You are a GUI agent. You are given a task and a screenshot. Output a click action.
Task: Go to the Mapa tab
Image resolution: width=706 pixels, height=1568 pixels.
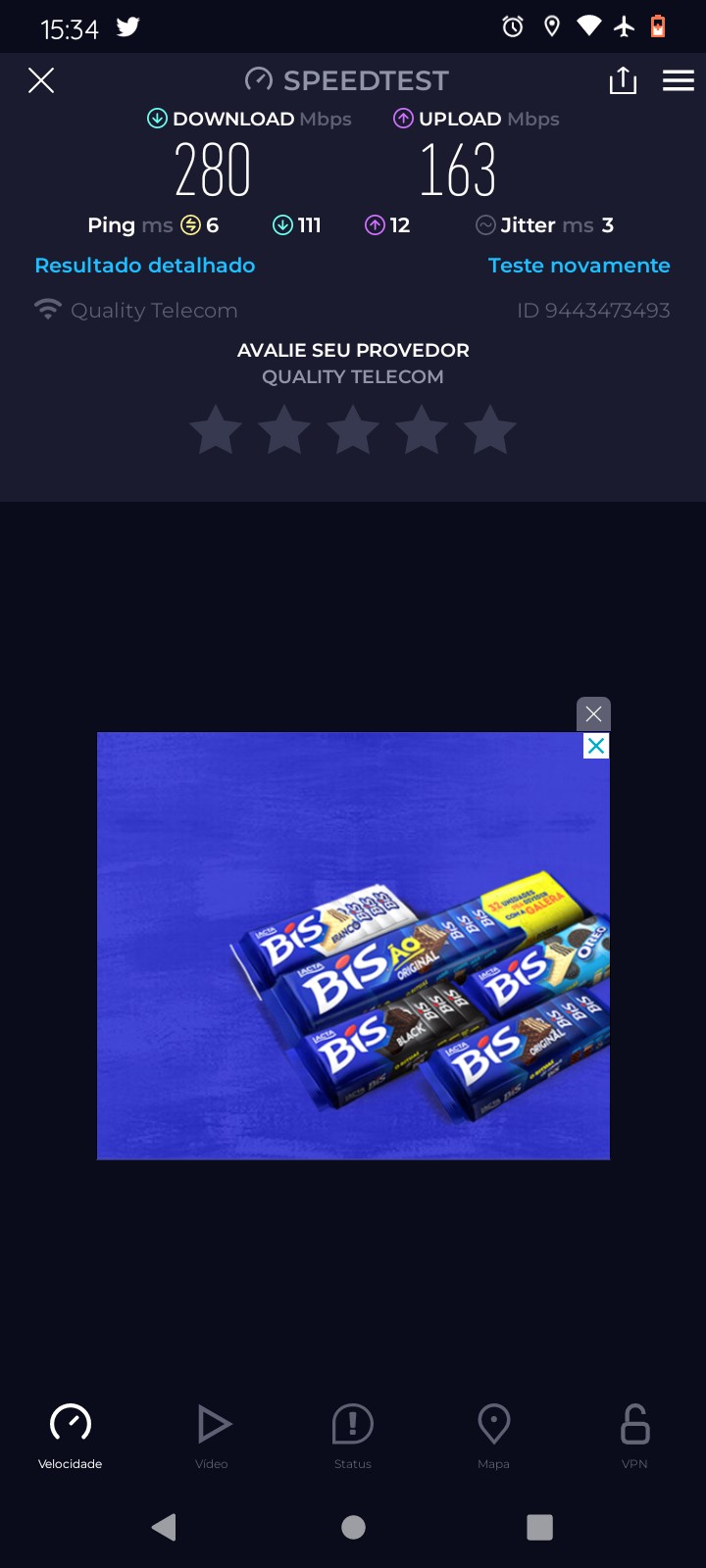(493, 1435)
